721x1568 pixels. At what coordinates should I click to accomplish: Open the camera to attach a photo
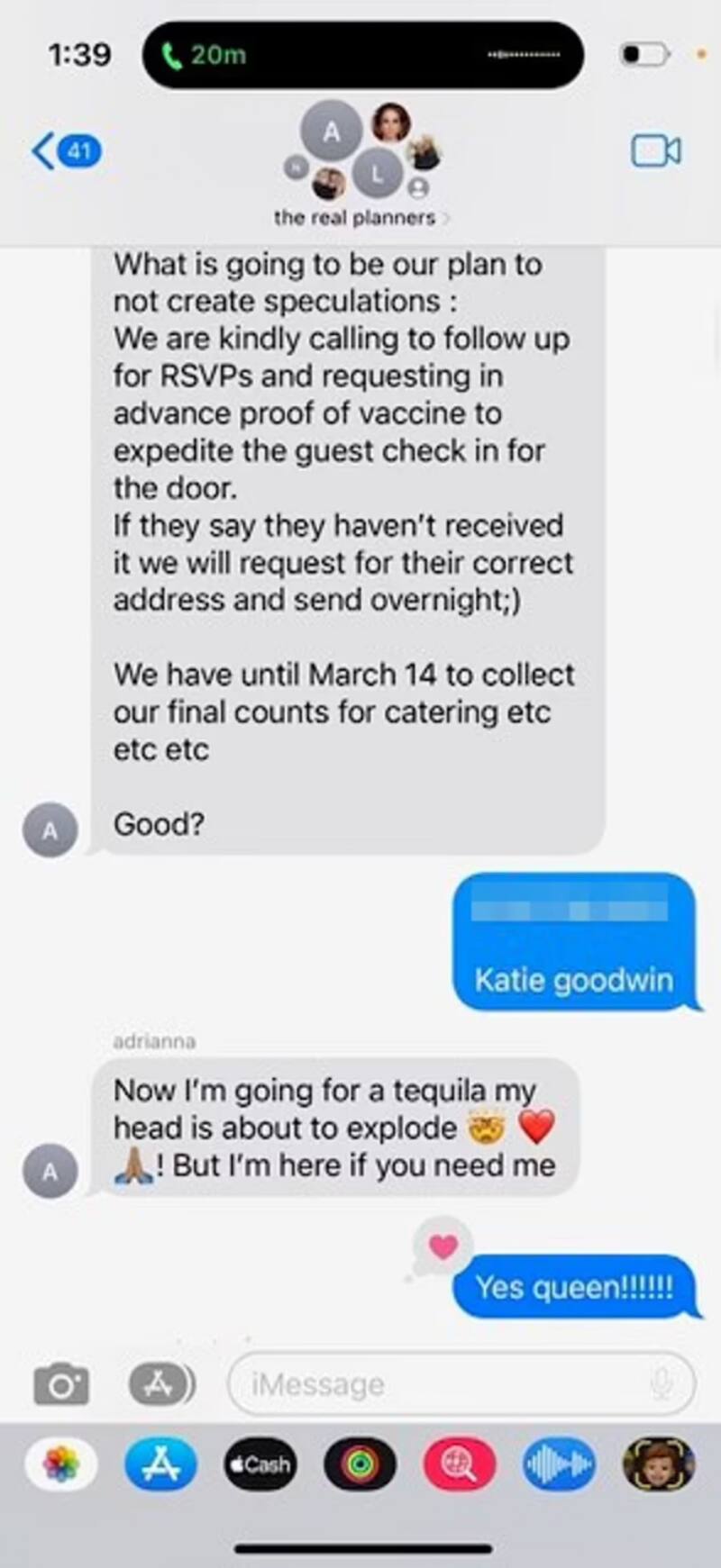pyautogui.click(x=61, y=1384)
